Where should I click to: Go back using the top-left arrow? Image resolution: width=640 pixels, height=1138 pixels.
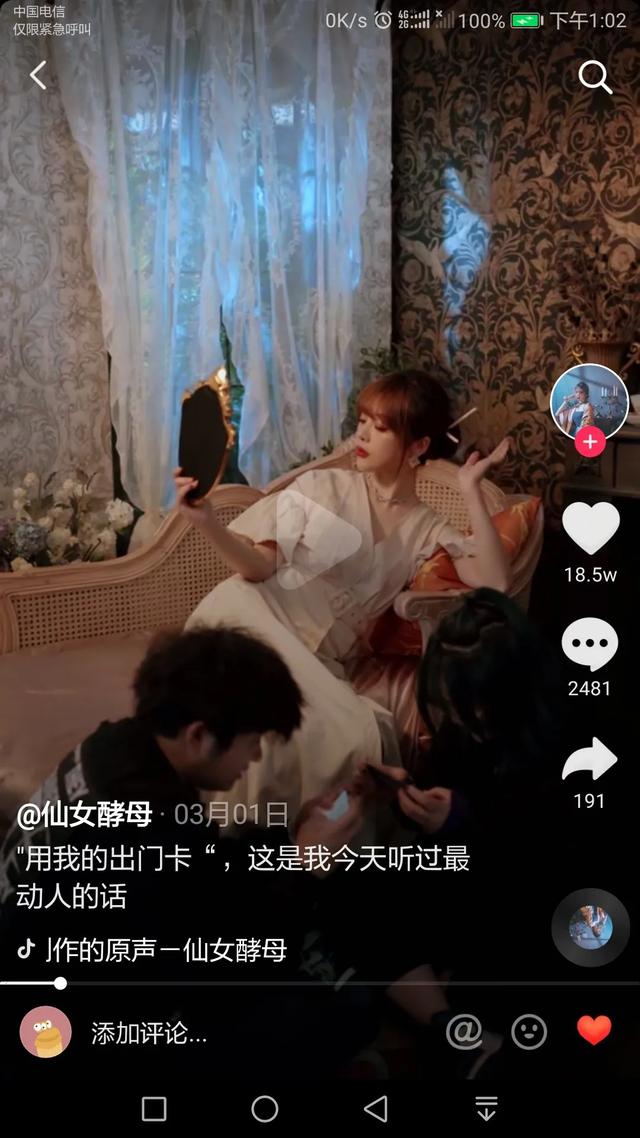[x=38, y=75]
